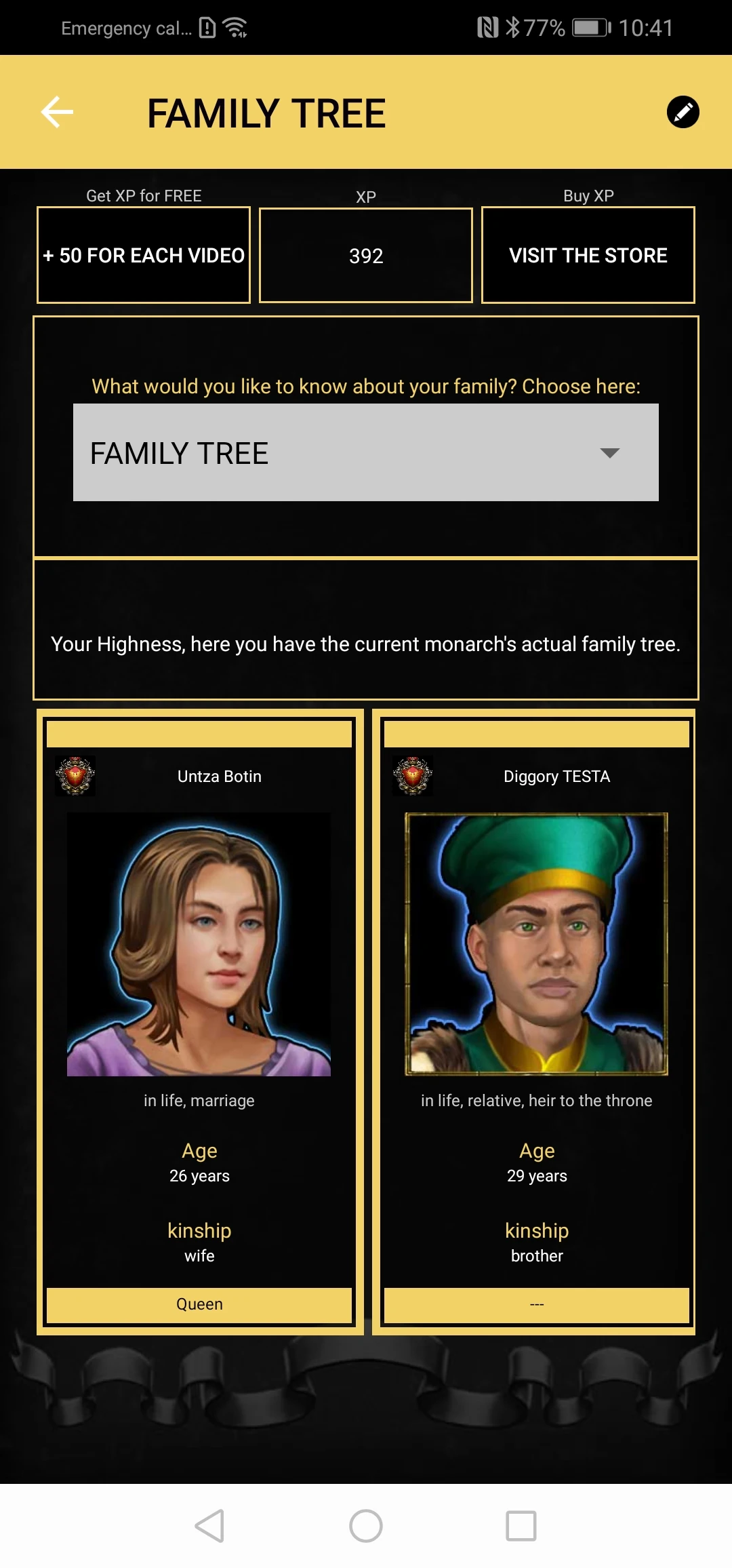
Task: Get +50 XP for each video
Action: point(144,255)
